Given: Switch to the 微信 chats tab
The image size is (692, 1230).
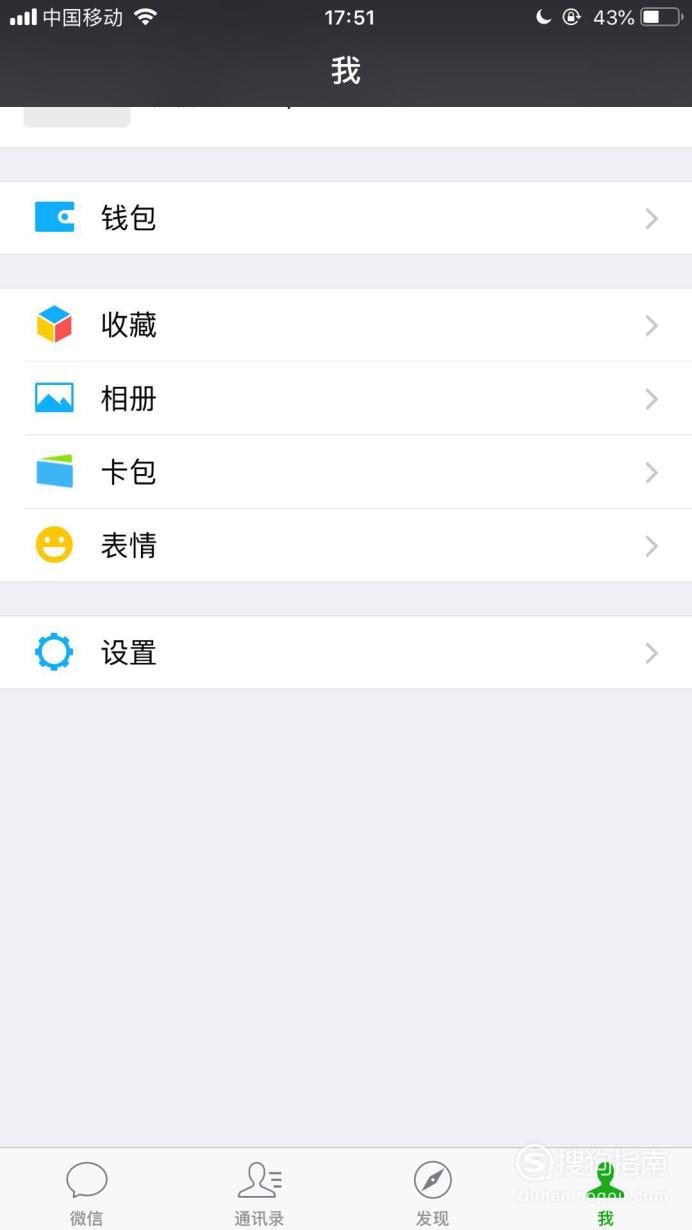Looking at the screenshot, I should [87, 1191].
